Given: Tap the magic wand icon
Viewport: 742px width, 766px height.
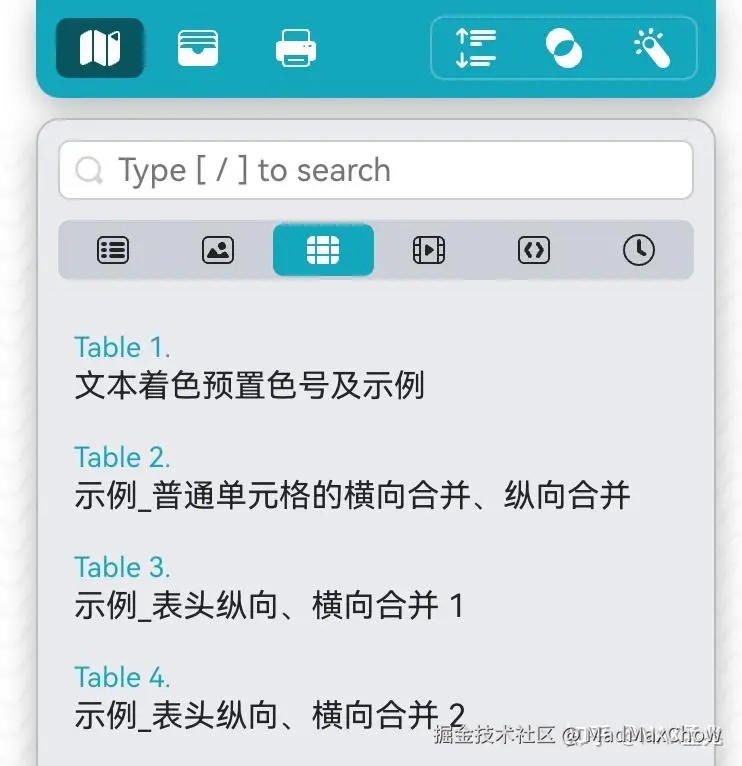Looking at the screenshot, I should click(x=652, y=48).
